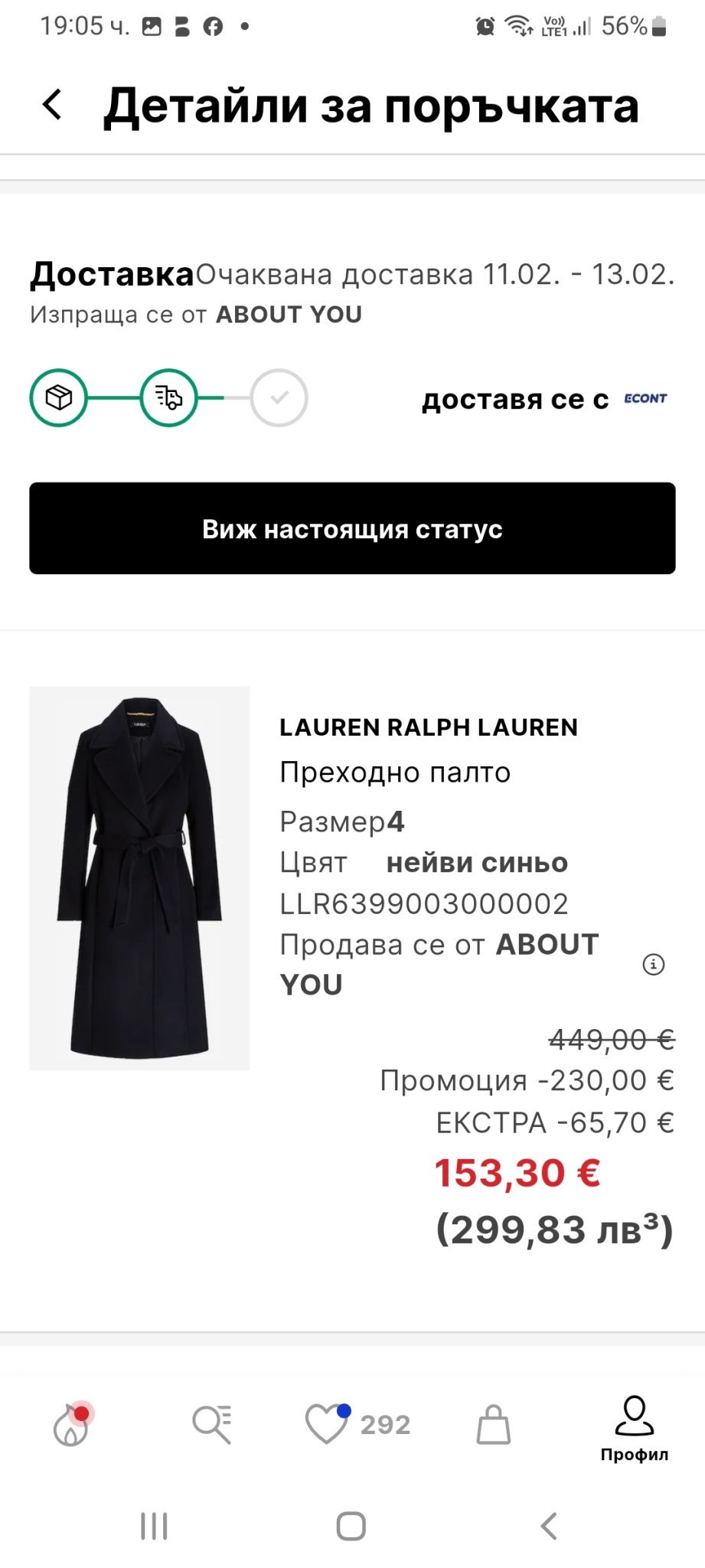Open the shopping bag tab

(x=494, y=1425)
